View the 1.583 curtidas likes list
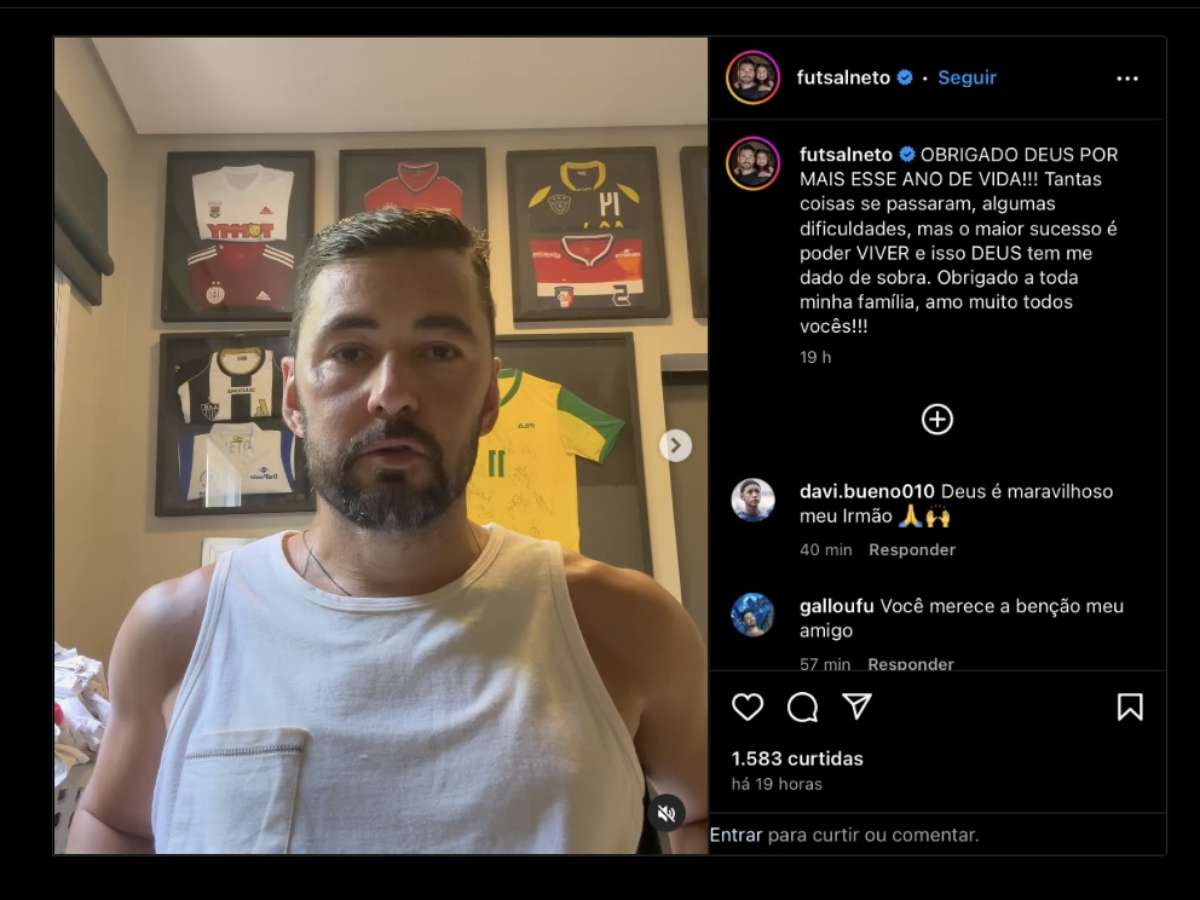 point(797,758)
